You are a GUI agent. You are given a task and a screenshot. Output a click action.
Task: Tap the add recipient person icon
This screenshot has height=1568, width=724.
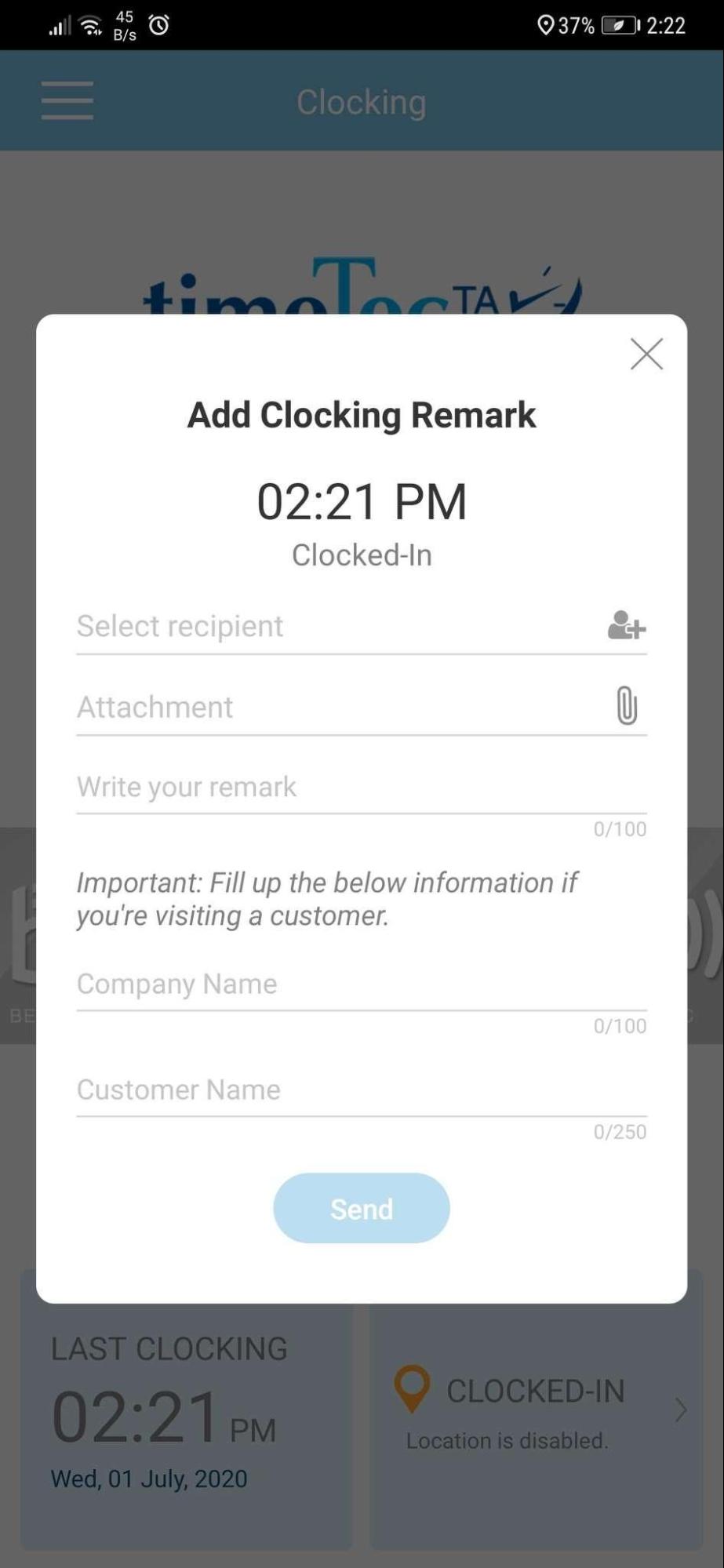click(626, 626)
